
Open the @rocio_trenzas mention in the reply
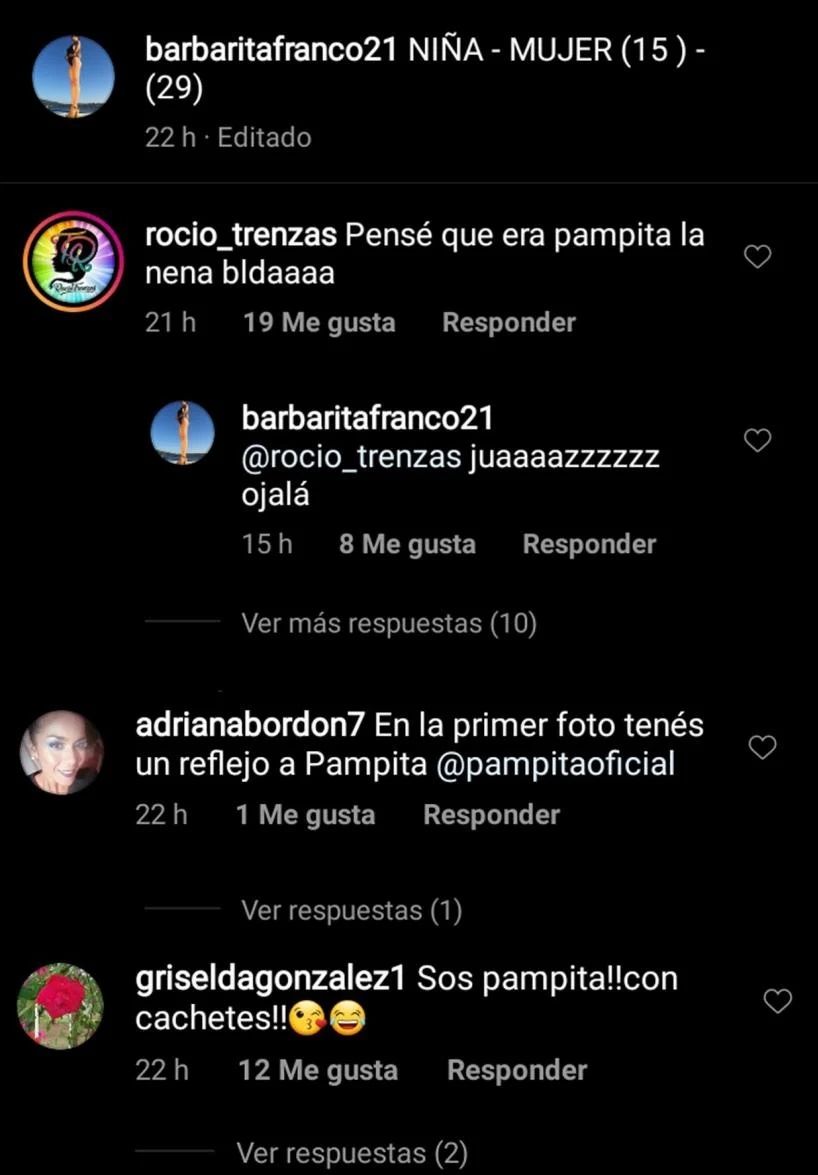click(351, 458)
